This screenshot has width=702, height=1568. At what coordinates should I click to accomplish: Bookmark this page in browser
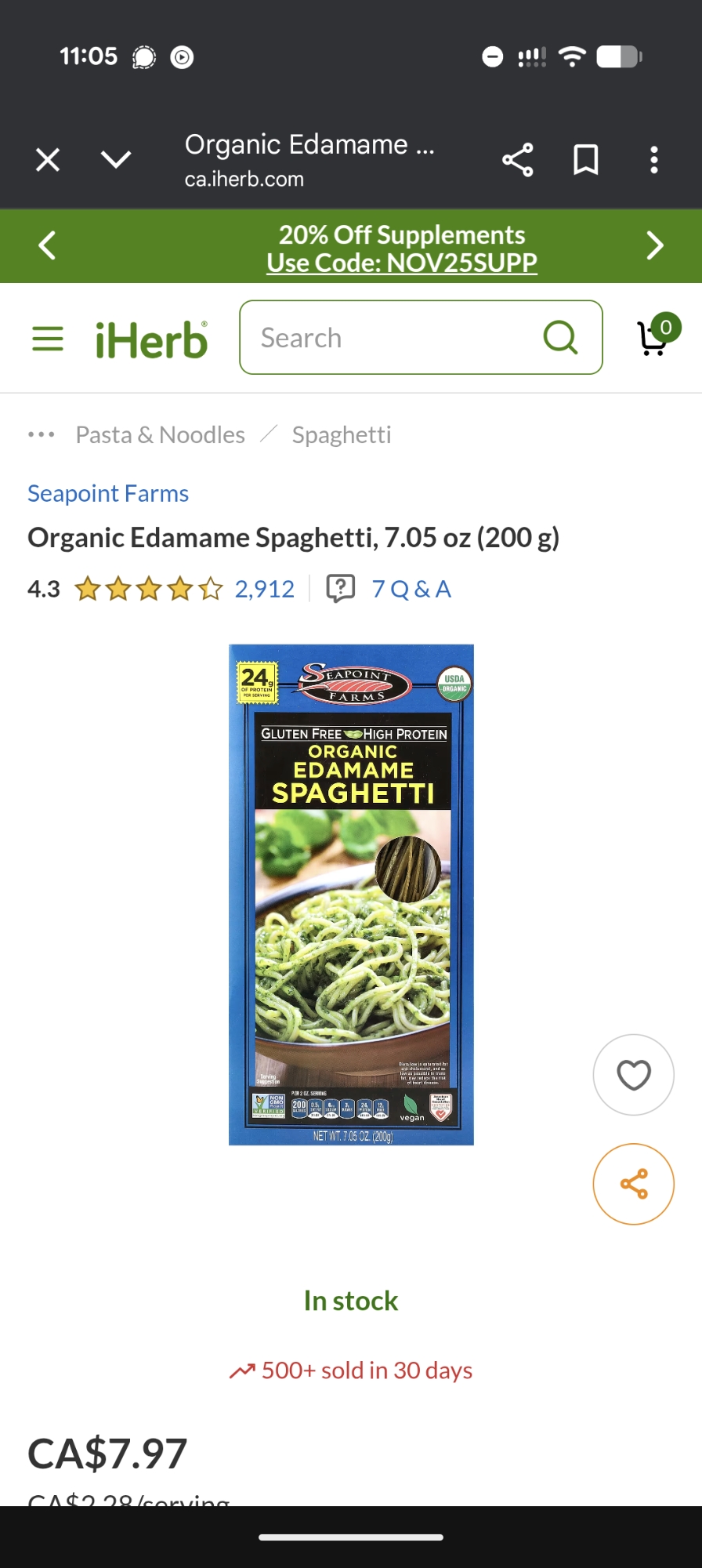(x=586, y=160)
